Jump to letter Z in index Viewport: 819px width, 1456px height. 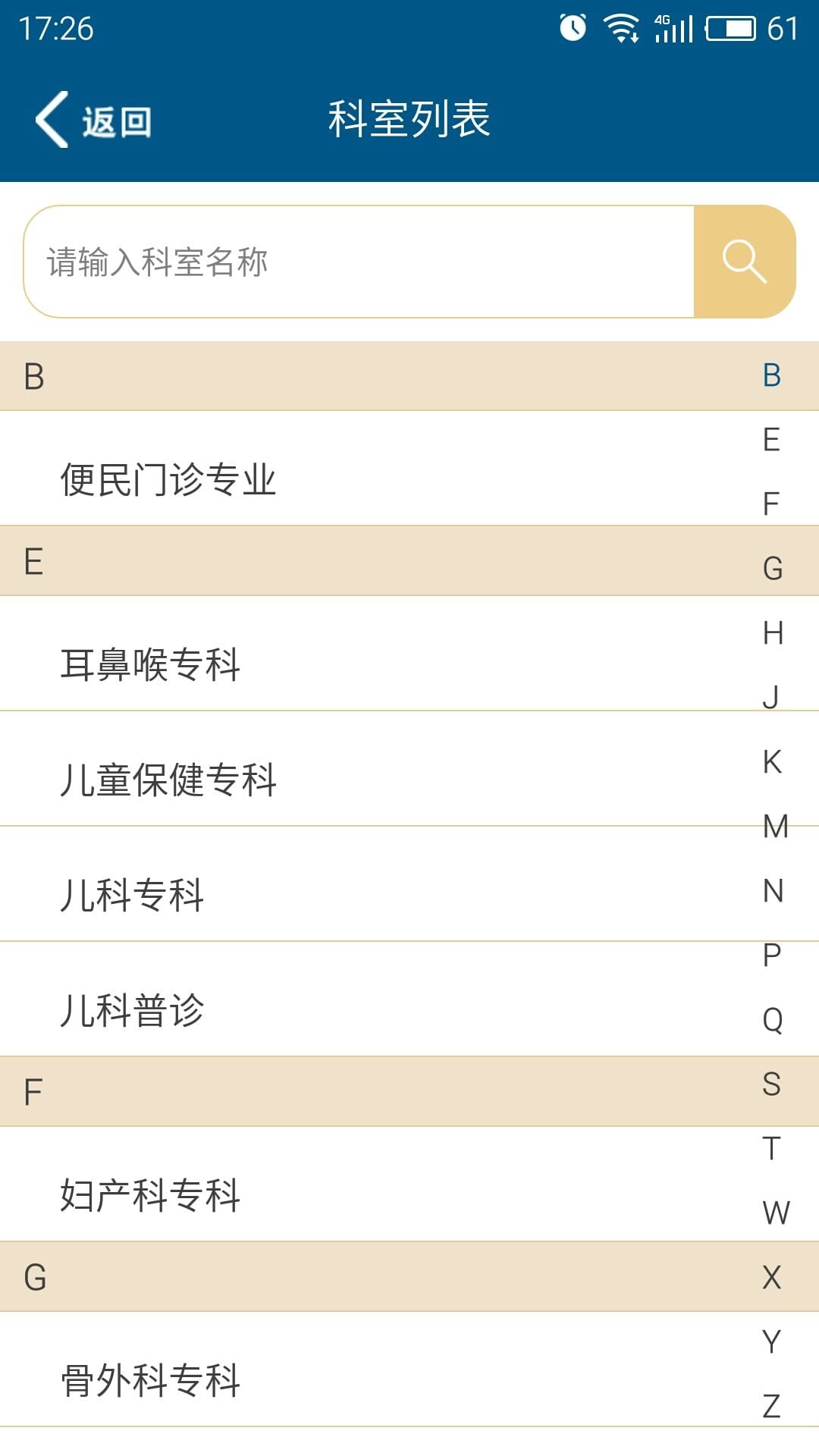point(772,1407)
